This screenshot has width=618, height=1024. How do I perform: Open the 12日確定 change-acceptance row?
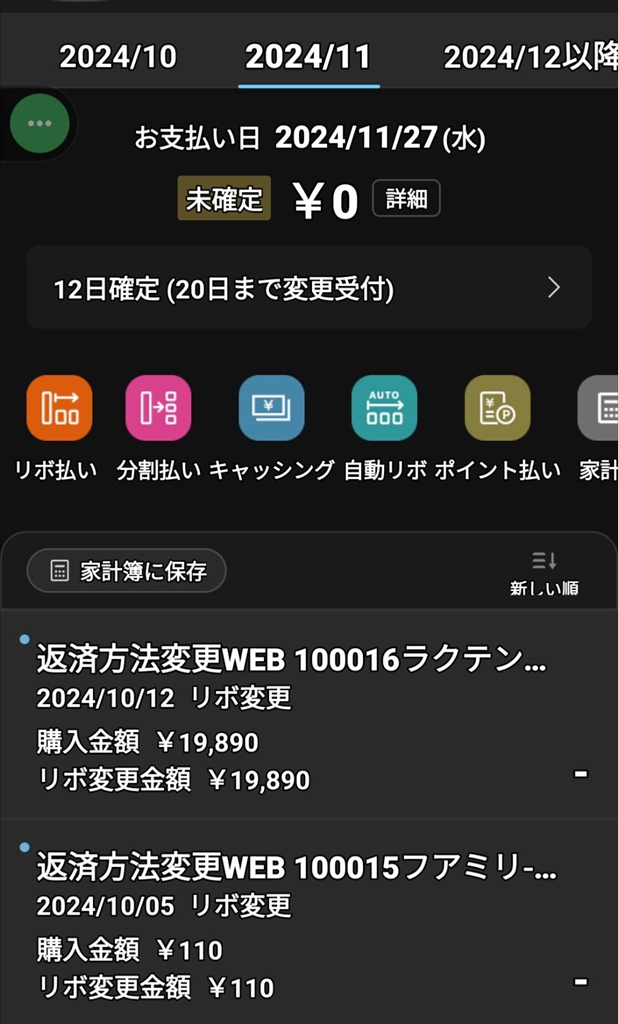(308, 289)
